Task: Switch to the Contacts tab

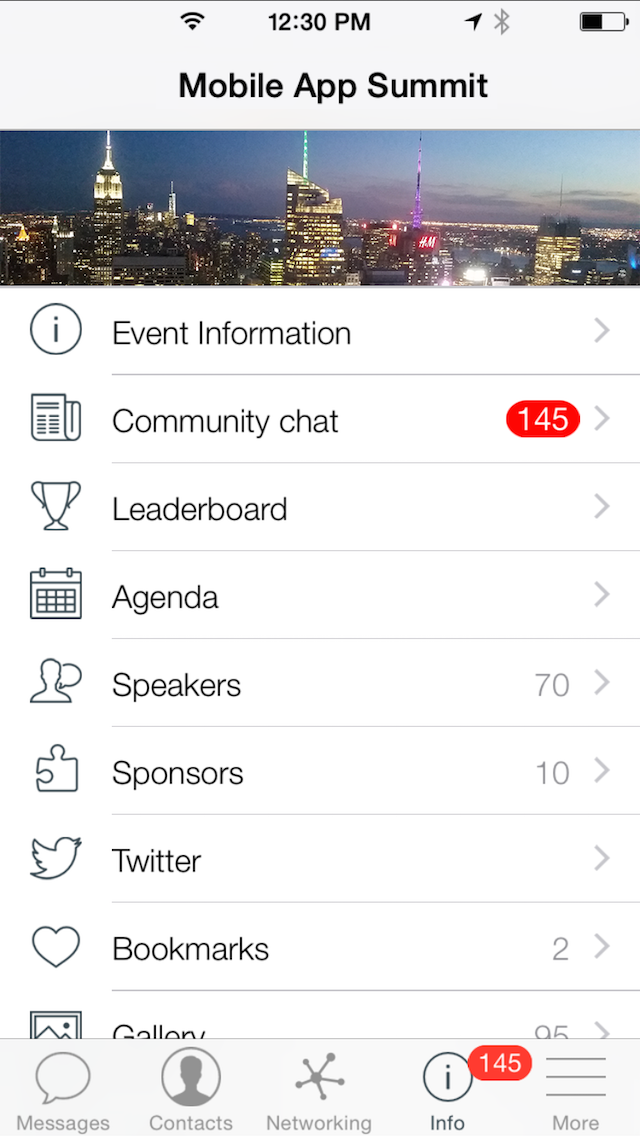Action: (x=191, y=1092)
